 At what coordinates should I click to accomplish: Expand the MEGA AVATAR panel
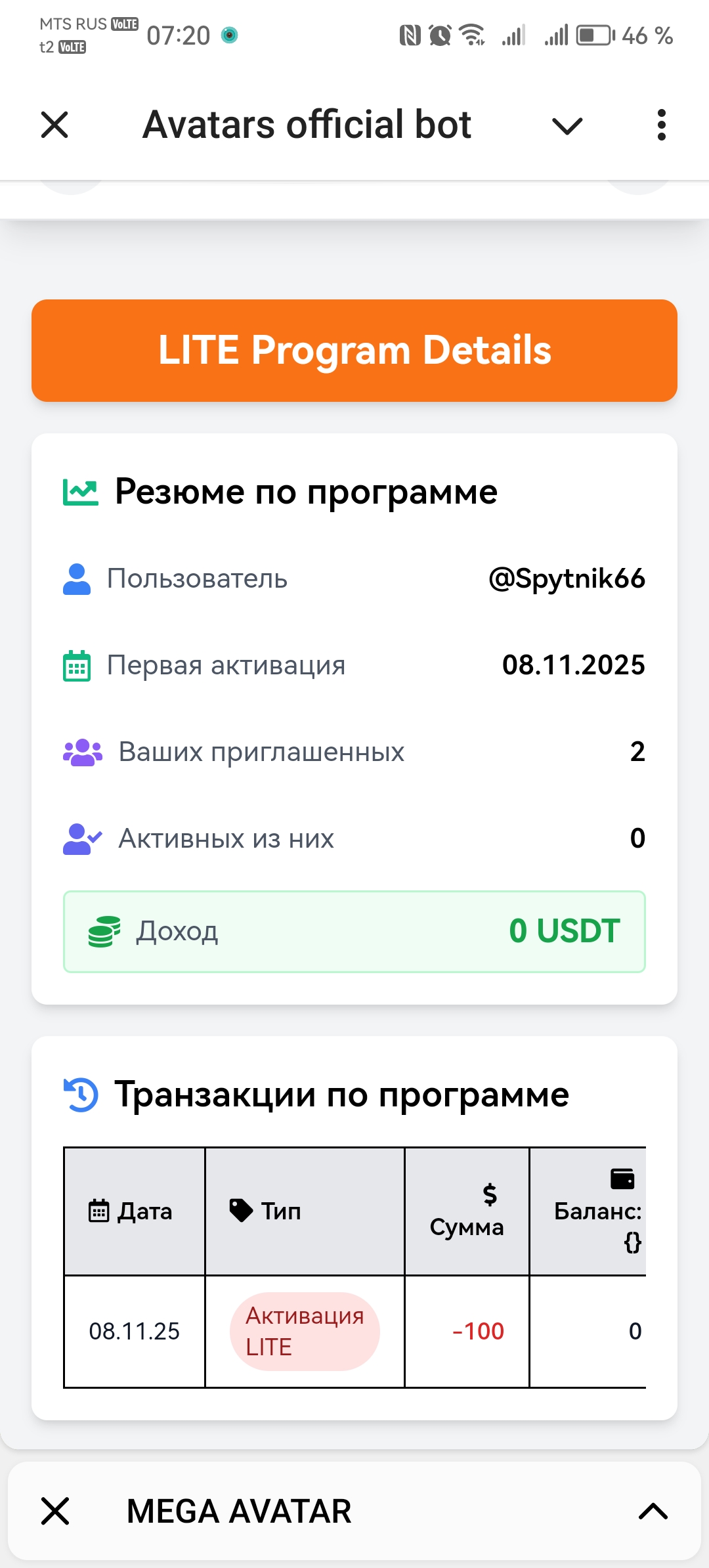653,1511
